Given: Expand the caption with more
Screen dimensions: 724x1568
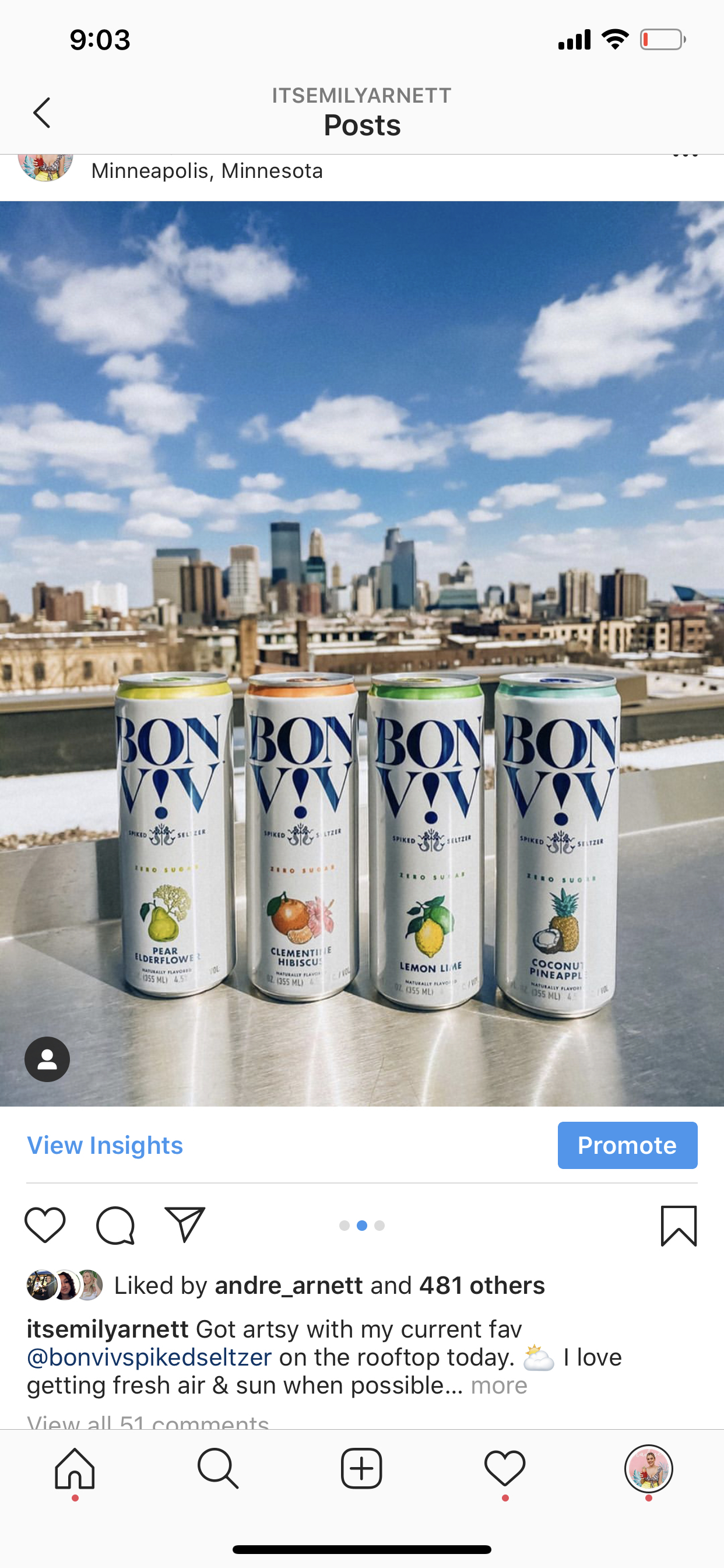Looking at the screenshot, I should [x=499, y=1385].
